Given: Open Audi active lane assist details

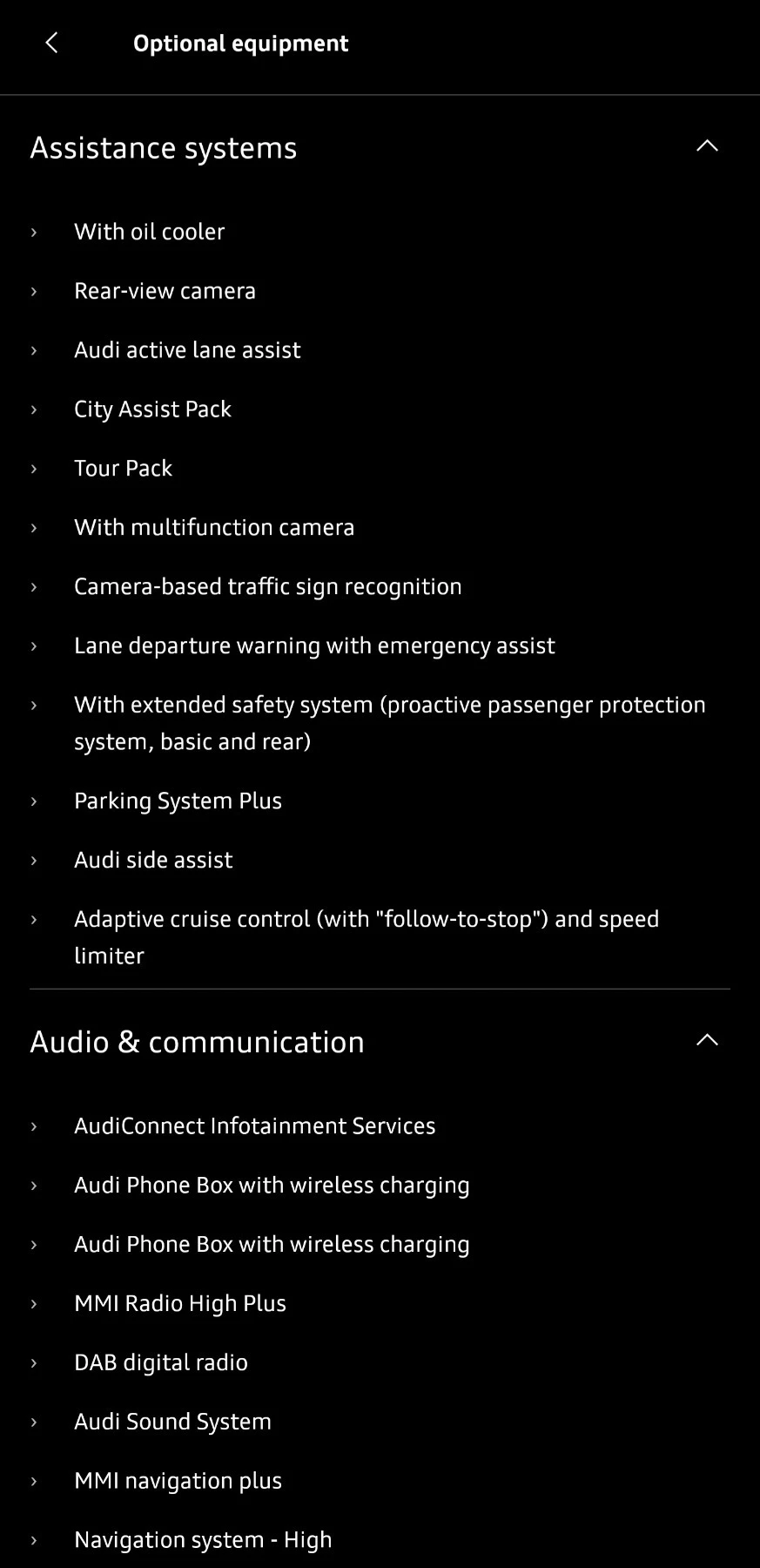Looking at the screenshot, I should coord(187,349).
